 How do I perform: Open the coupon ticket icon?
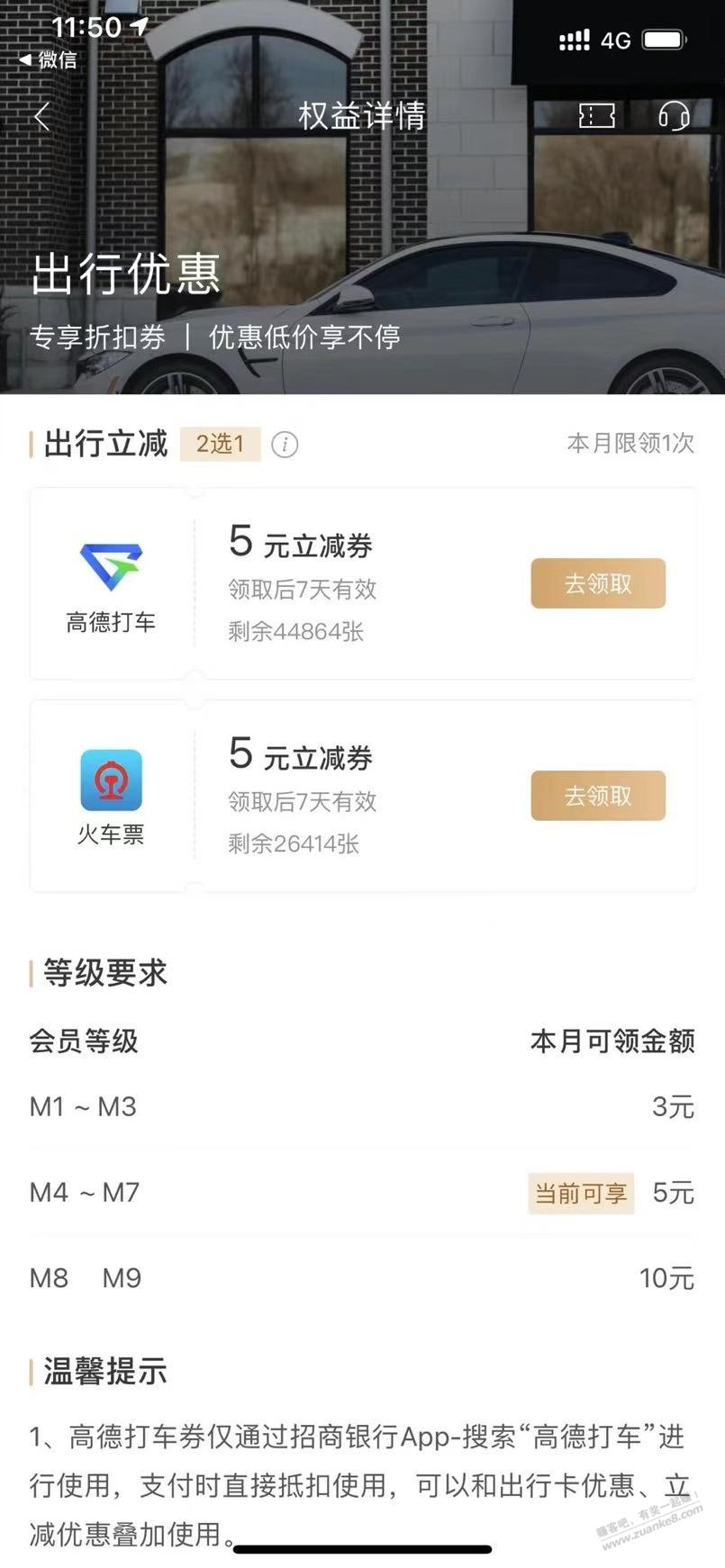tap(596, 116)
